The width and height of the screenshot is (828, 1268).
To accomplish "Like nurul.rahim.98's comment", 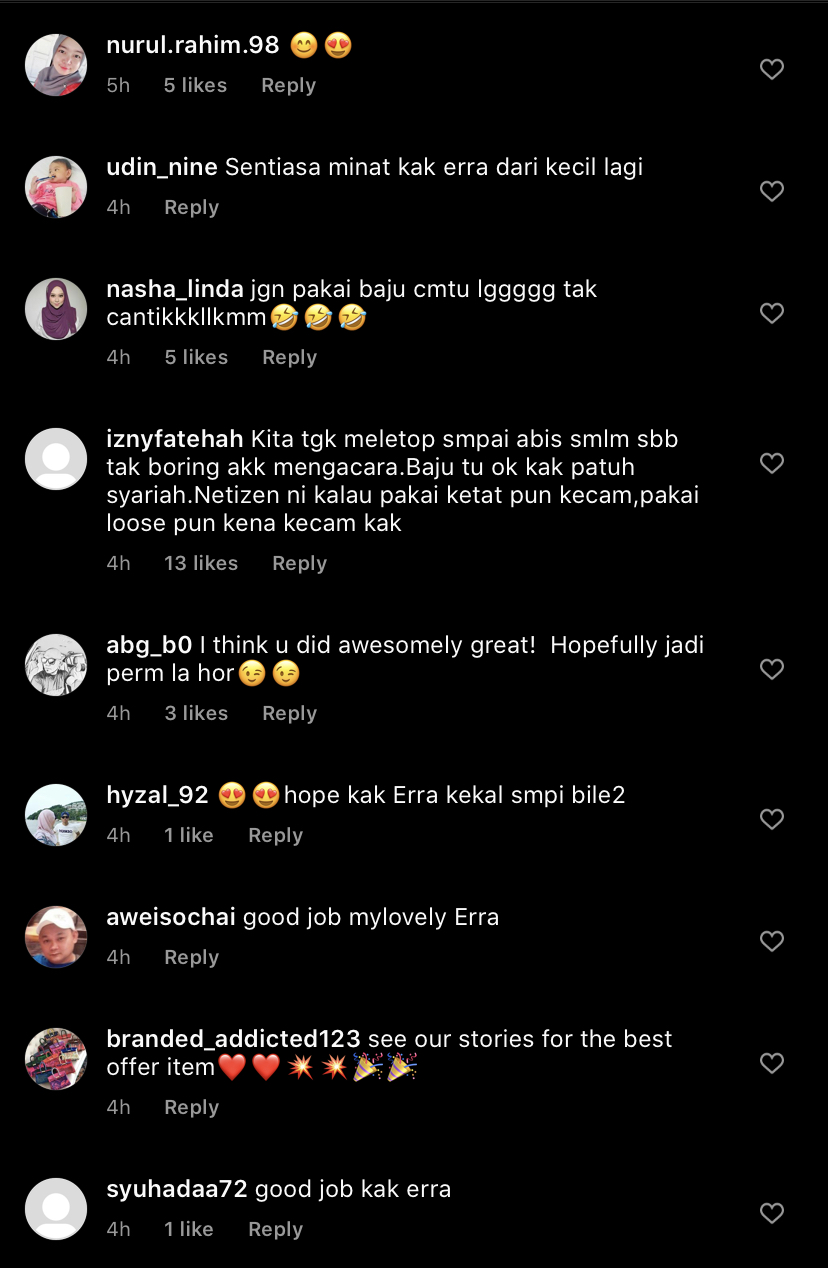I will [x=771, y=69].
